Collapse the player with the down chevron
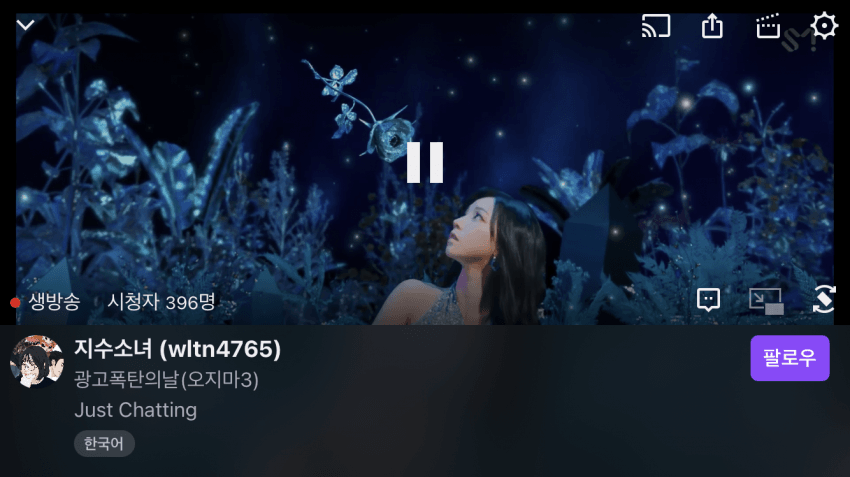850x477 pixels. (26, 25)
